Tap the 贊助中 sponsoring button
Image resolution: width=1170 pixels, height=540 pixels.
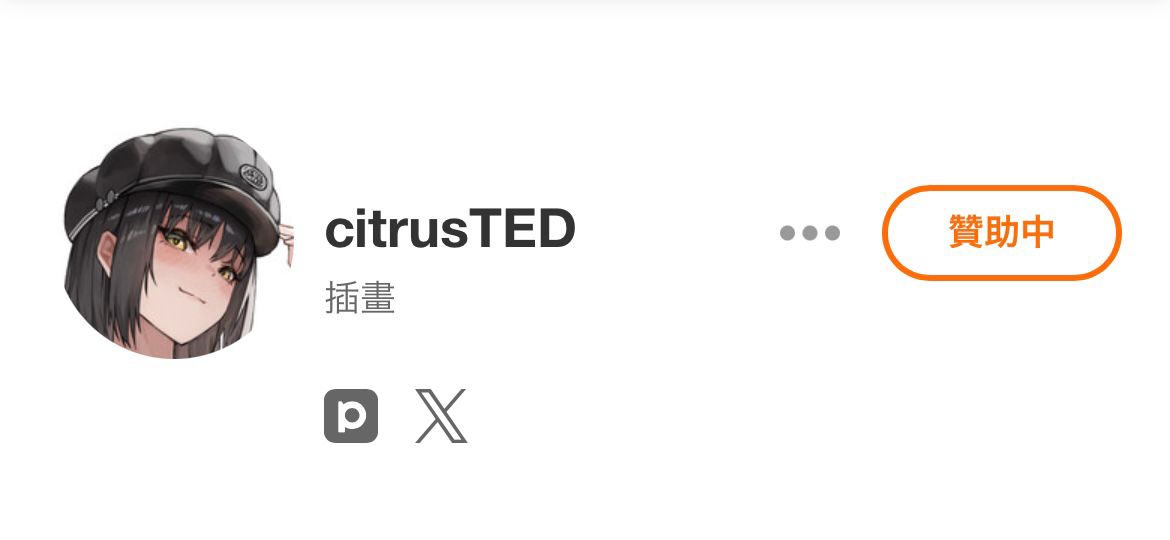(x=1001, y=233)
